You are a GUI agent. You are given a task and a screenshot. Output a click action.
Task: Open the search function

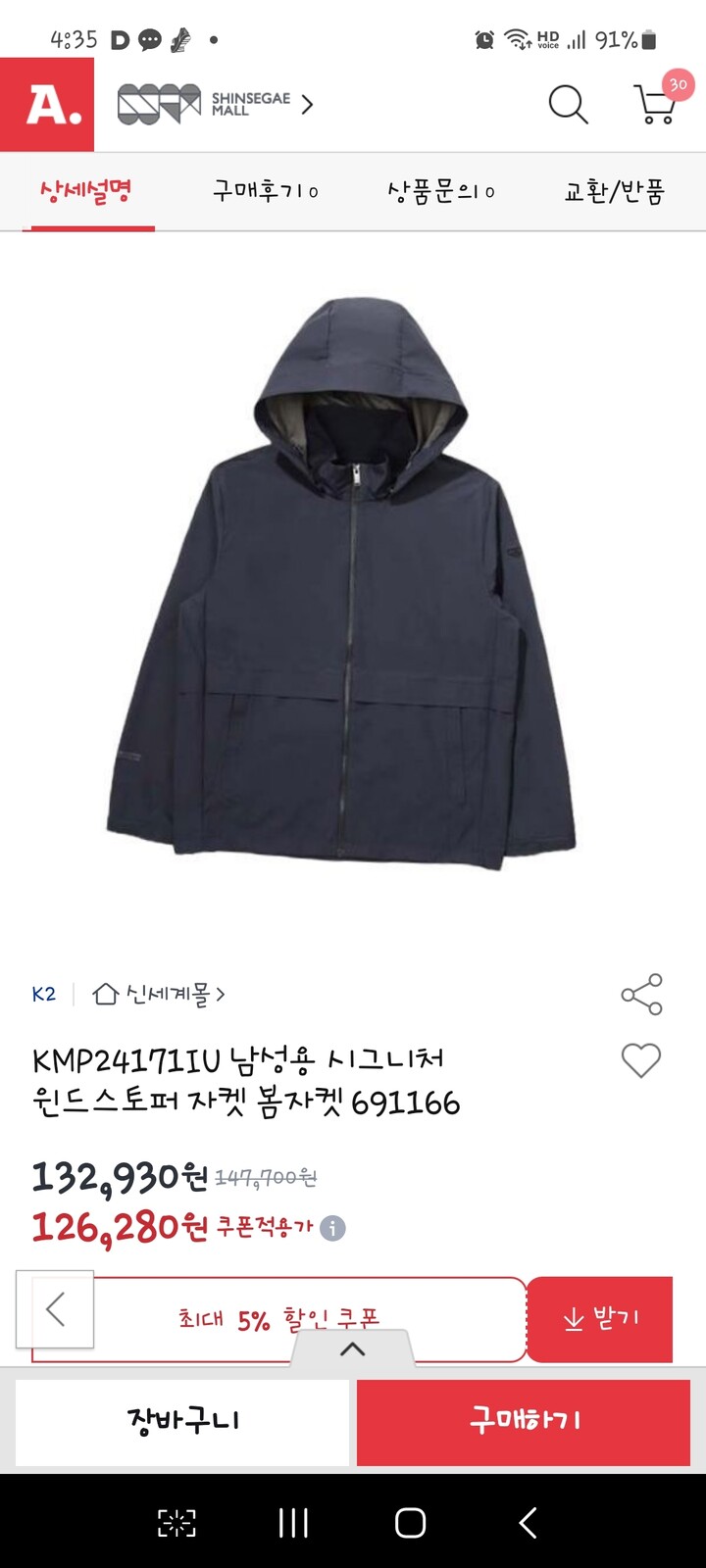click(568, 105)
